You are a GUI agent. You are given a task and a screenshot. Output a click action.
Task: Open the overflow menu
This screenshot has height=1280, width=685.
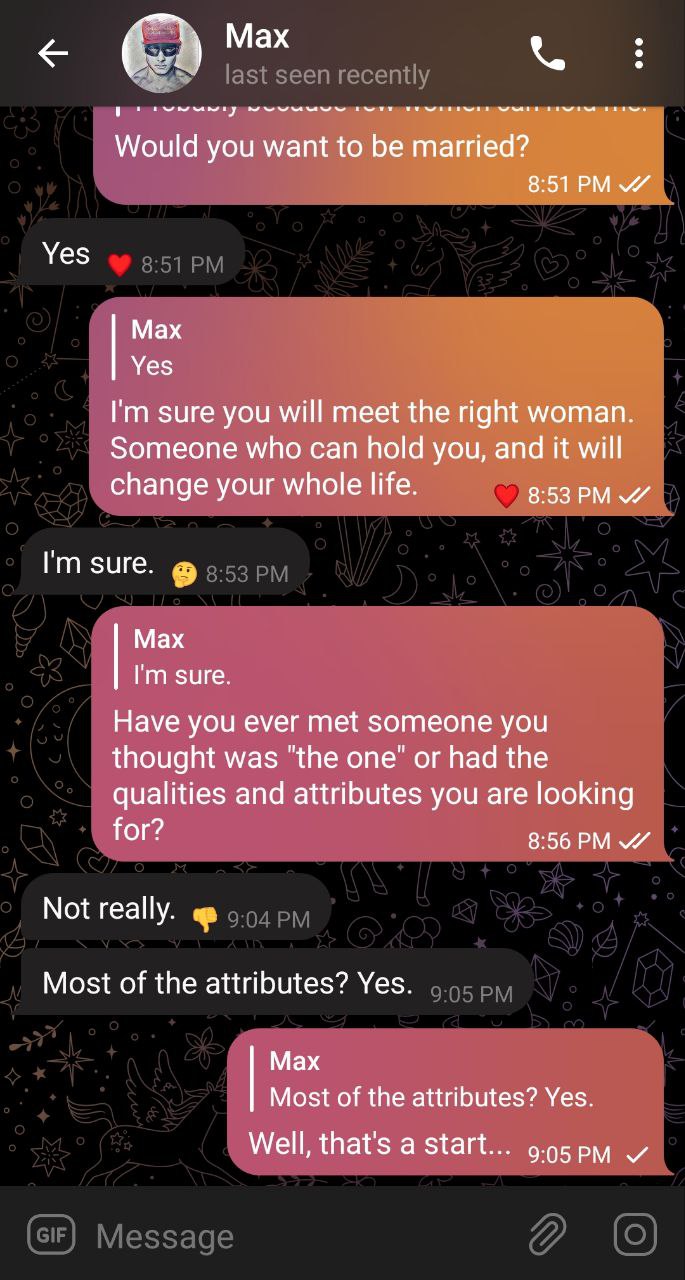coord(638,54)
